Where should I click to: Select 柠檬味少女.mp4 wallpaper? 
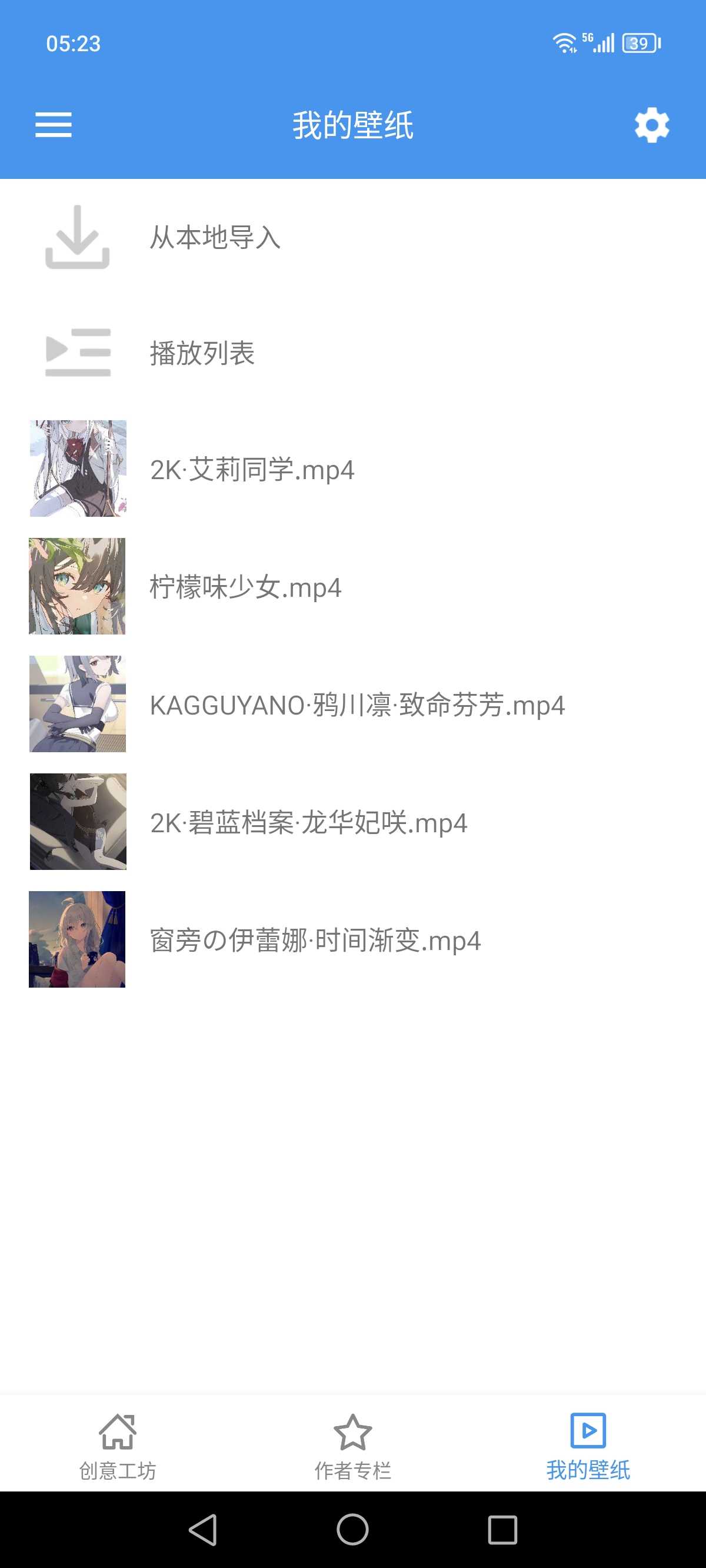pos(245,587)
